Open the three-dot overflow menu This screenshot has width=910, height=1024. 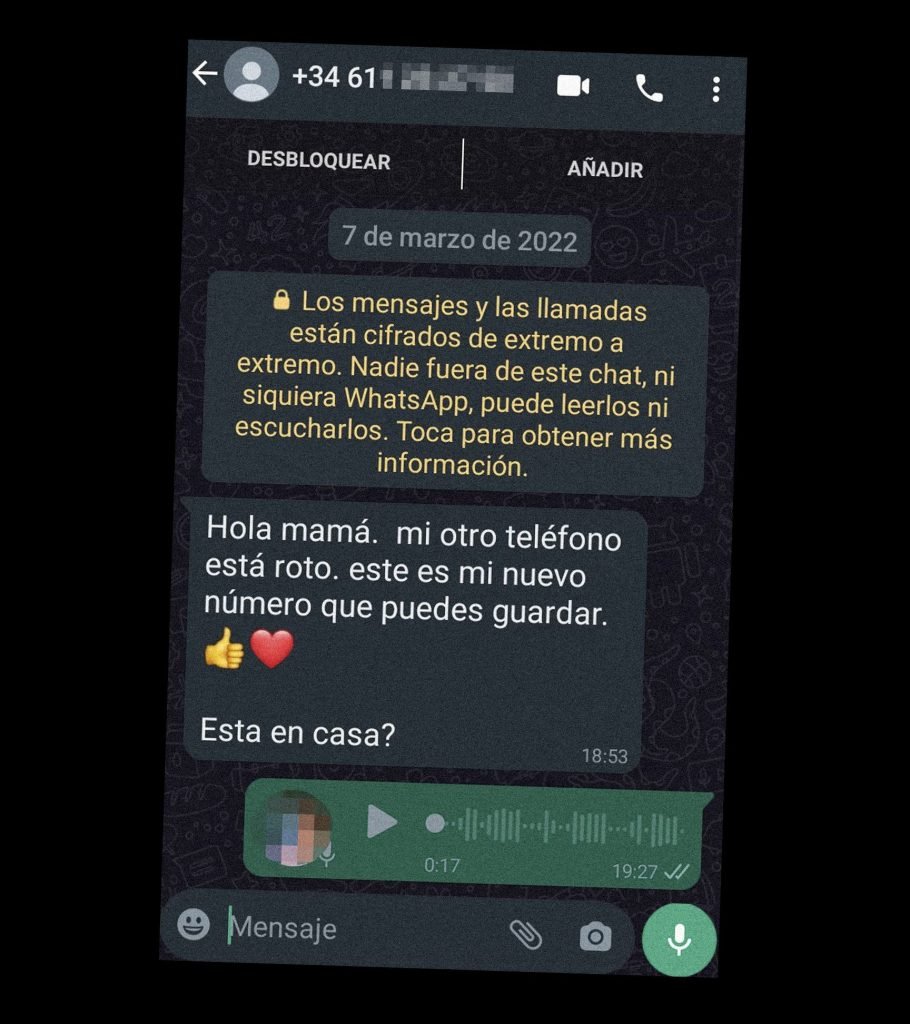pyautogui.click(x=716, y=91)
